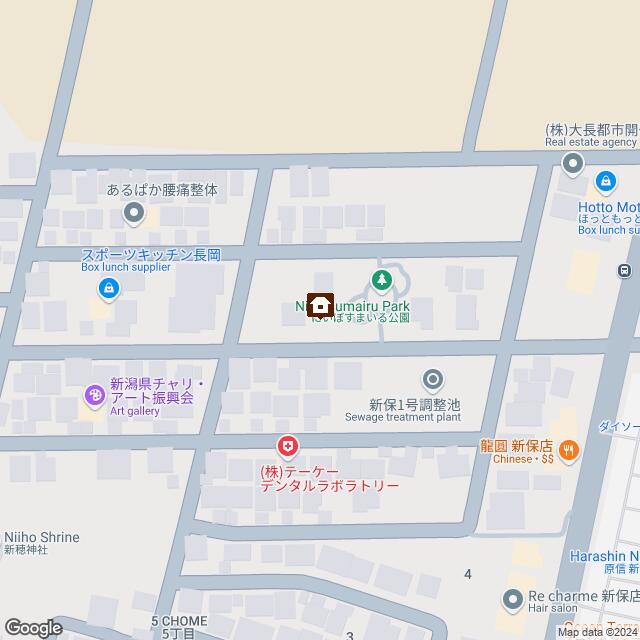Open 龍園 新保店 Chinese restaurant marker
The image size is (640, 640).
point(569,449)
